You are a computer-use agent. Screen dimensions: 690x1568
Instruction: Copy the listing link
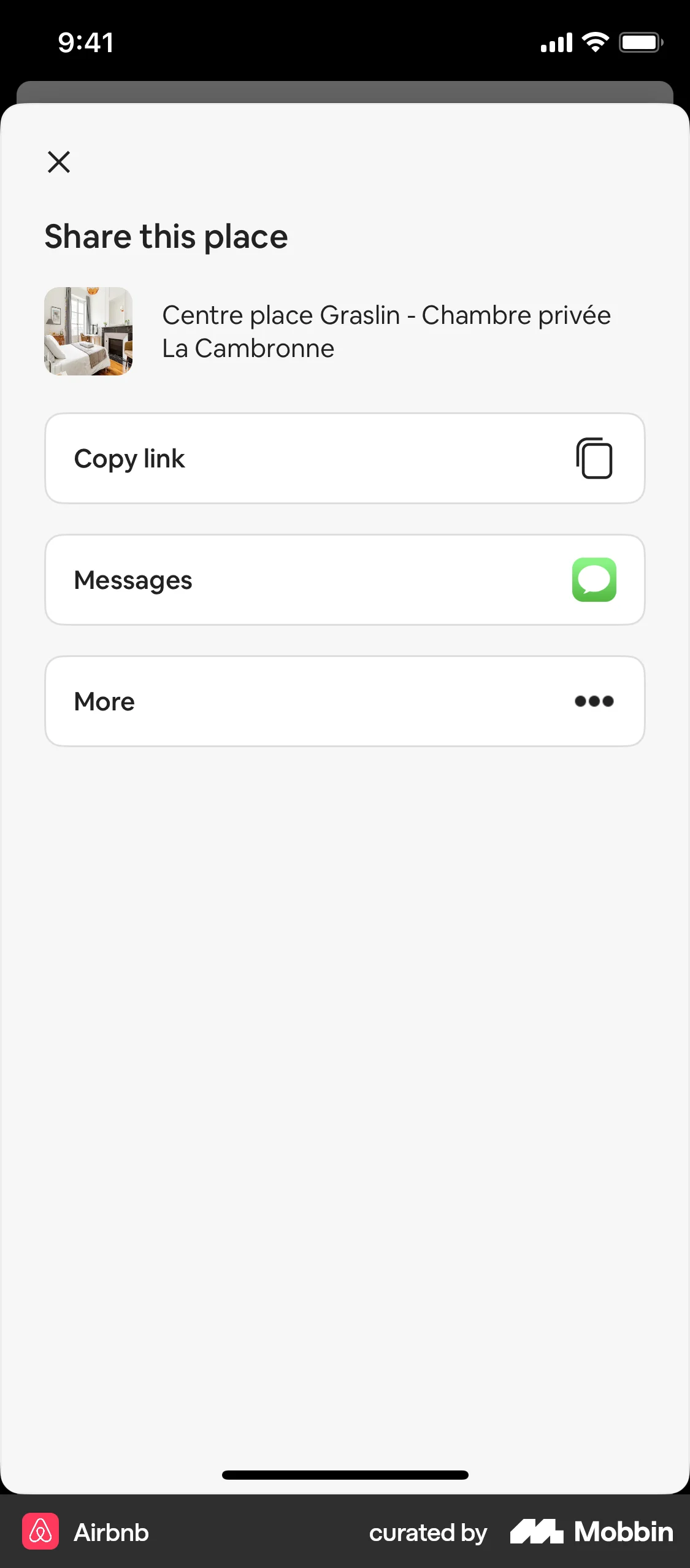[x=345, y=458]
